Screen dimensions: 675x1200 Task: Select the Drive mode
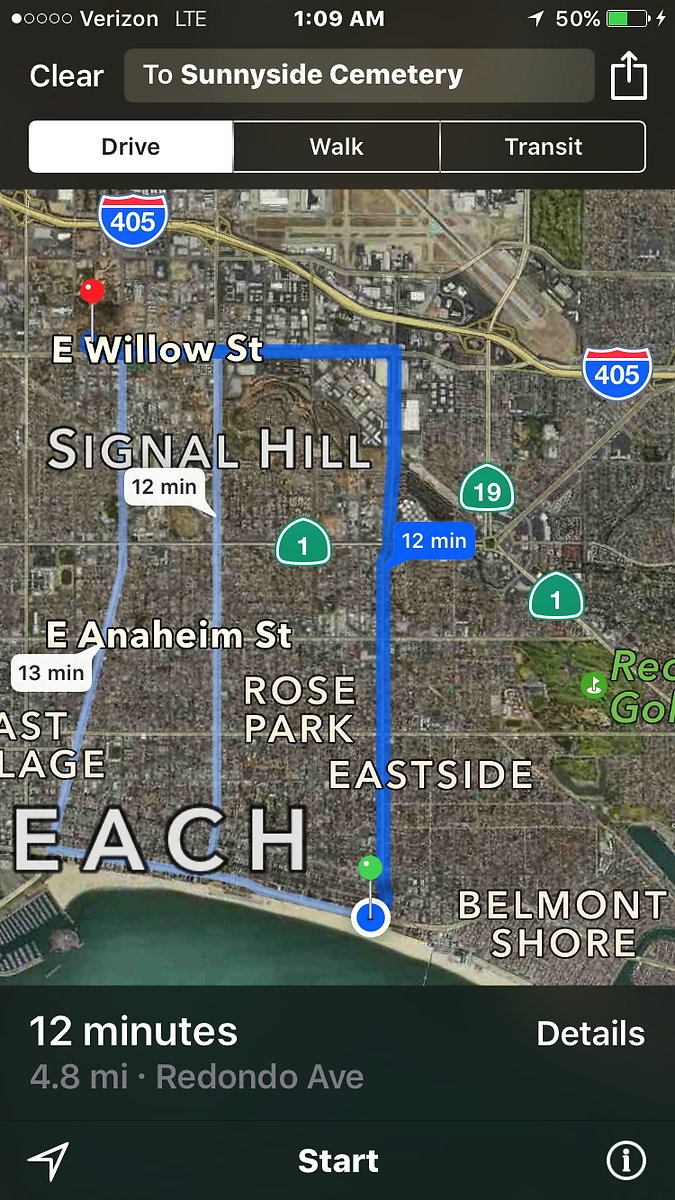[x=131, y=147]
